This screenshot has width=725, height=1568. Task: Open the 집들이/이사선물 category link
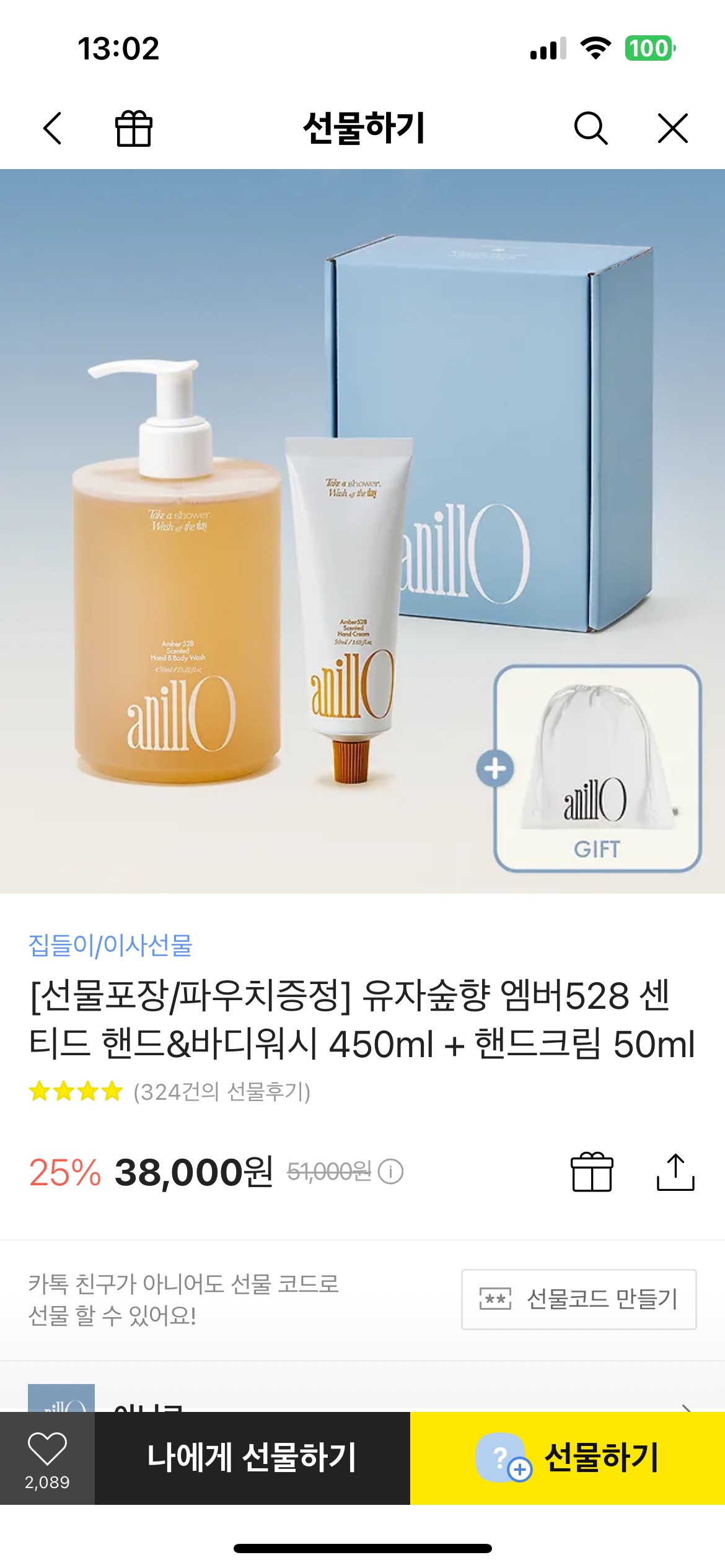tap(110, 946)
